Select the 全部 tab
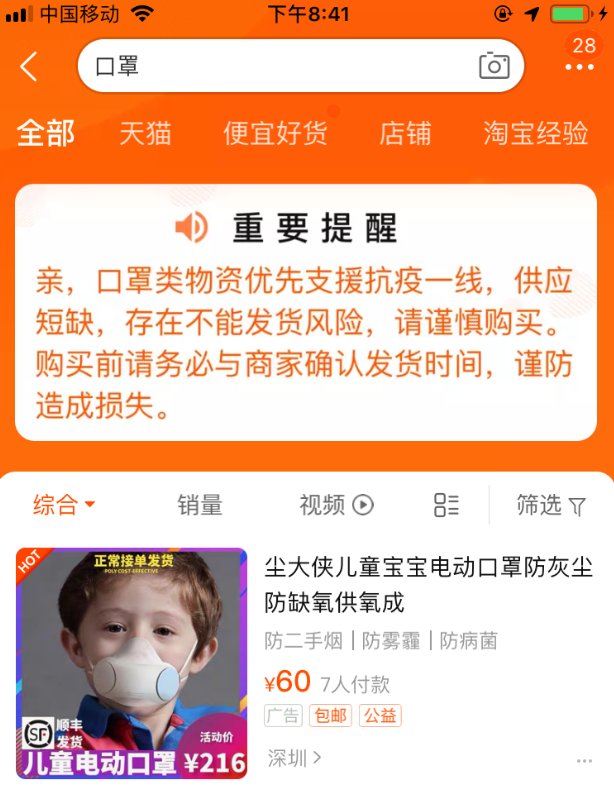 (x=46, y=134)
